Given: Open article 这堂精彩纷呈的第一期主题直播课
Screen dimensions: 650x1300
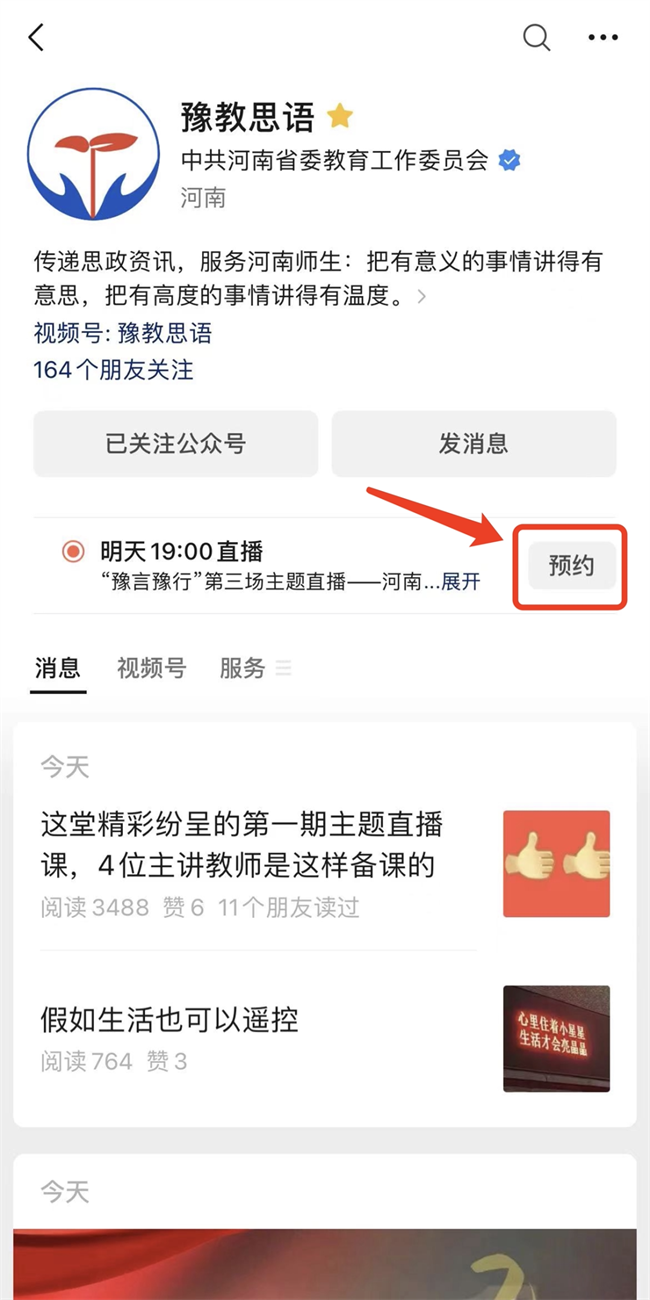Looking at the screenshot, I should [x=242, y=845].
